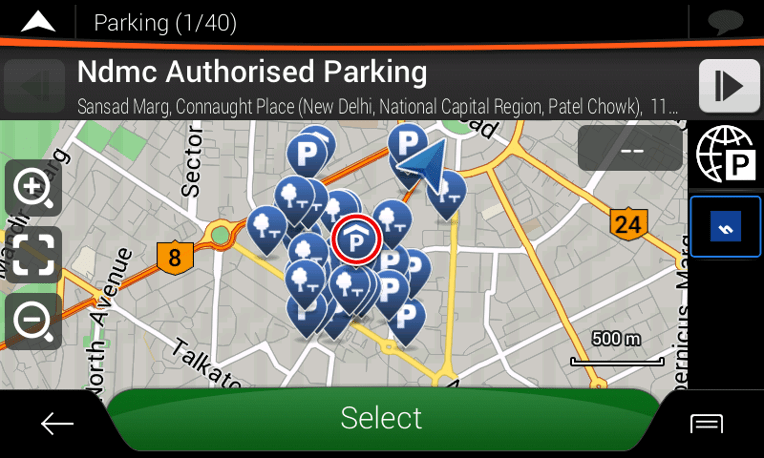764x458 pixels.
Task: Open the speech bubble icon
Action: (726, 22)
